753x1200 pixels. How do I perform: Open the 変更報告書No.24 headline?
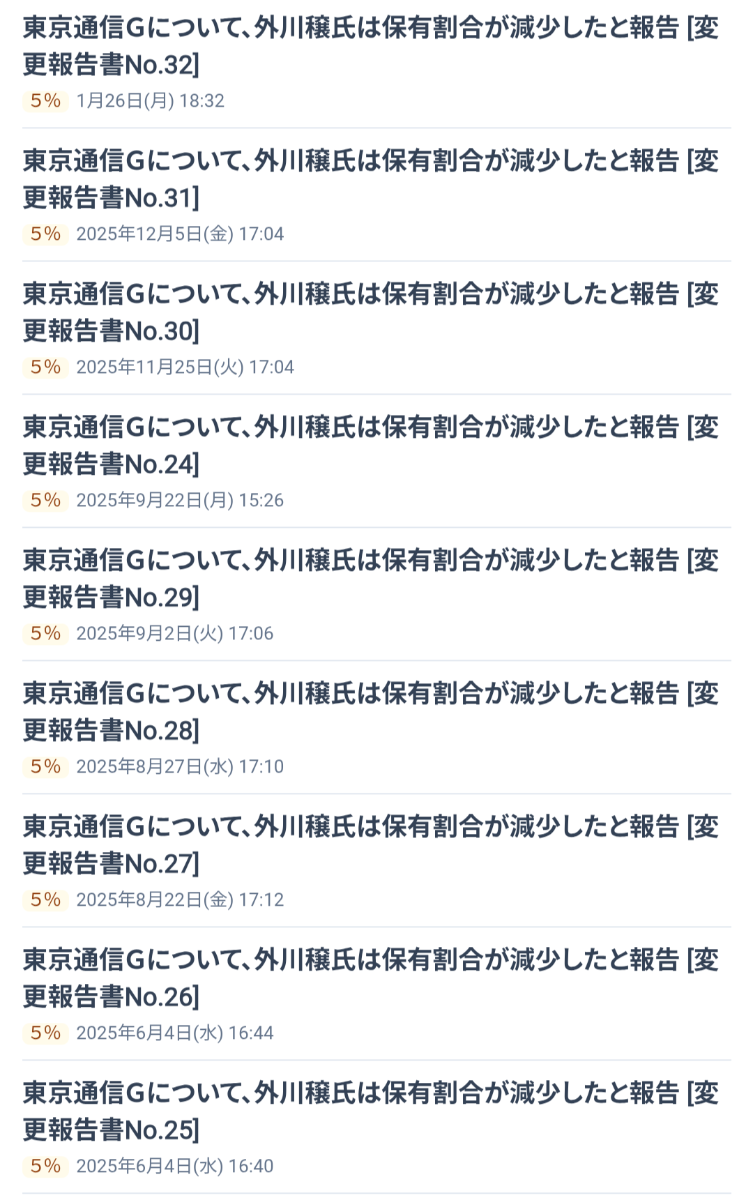click(376, 442)
